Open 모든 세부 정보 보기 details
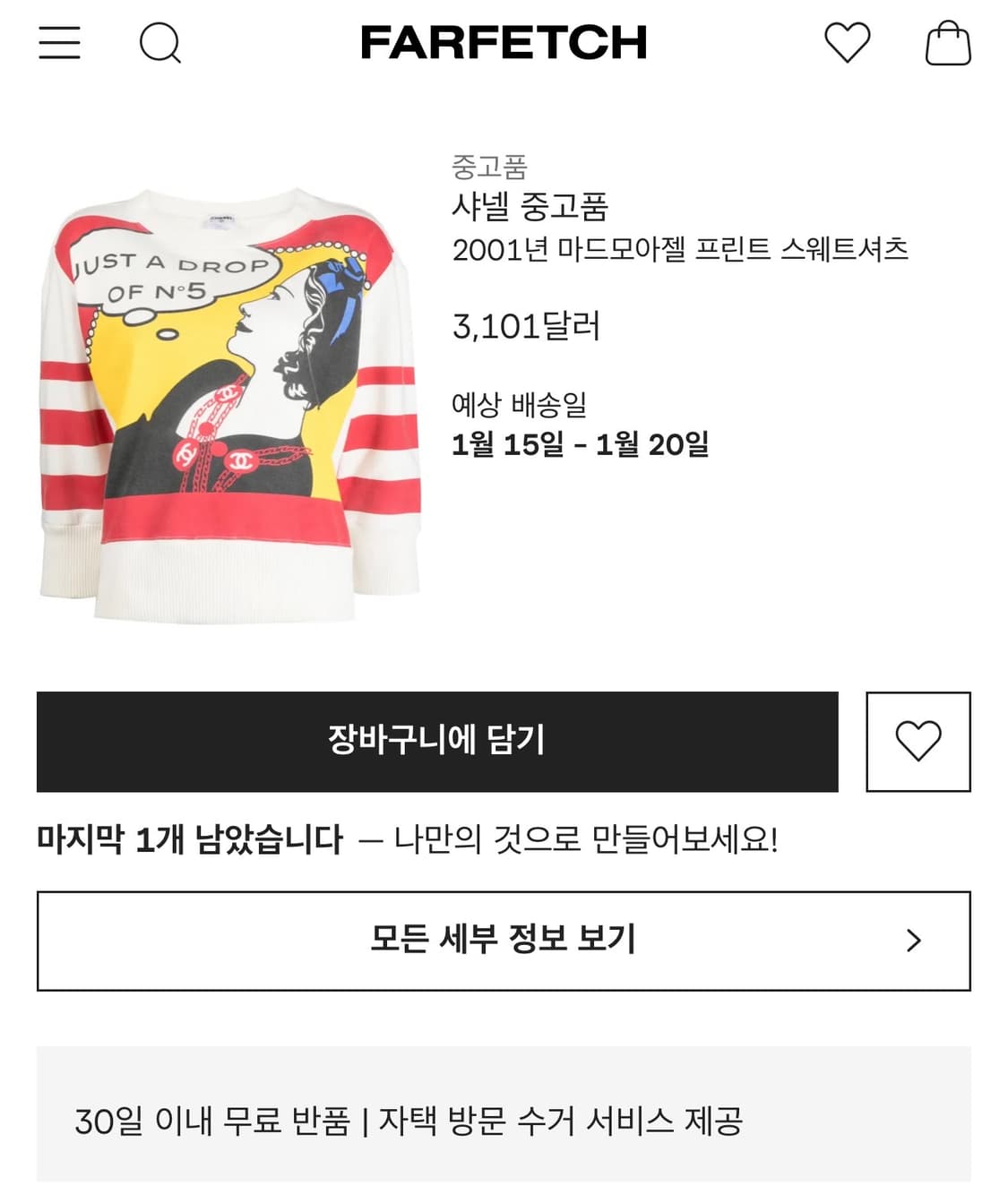 (x=504, y=941)
